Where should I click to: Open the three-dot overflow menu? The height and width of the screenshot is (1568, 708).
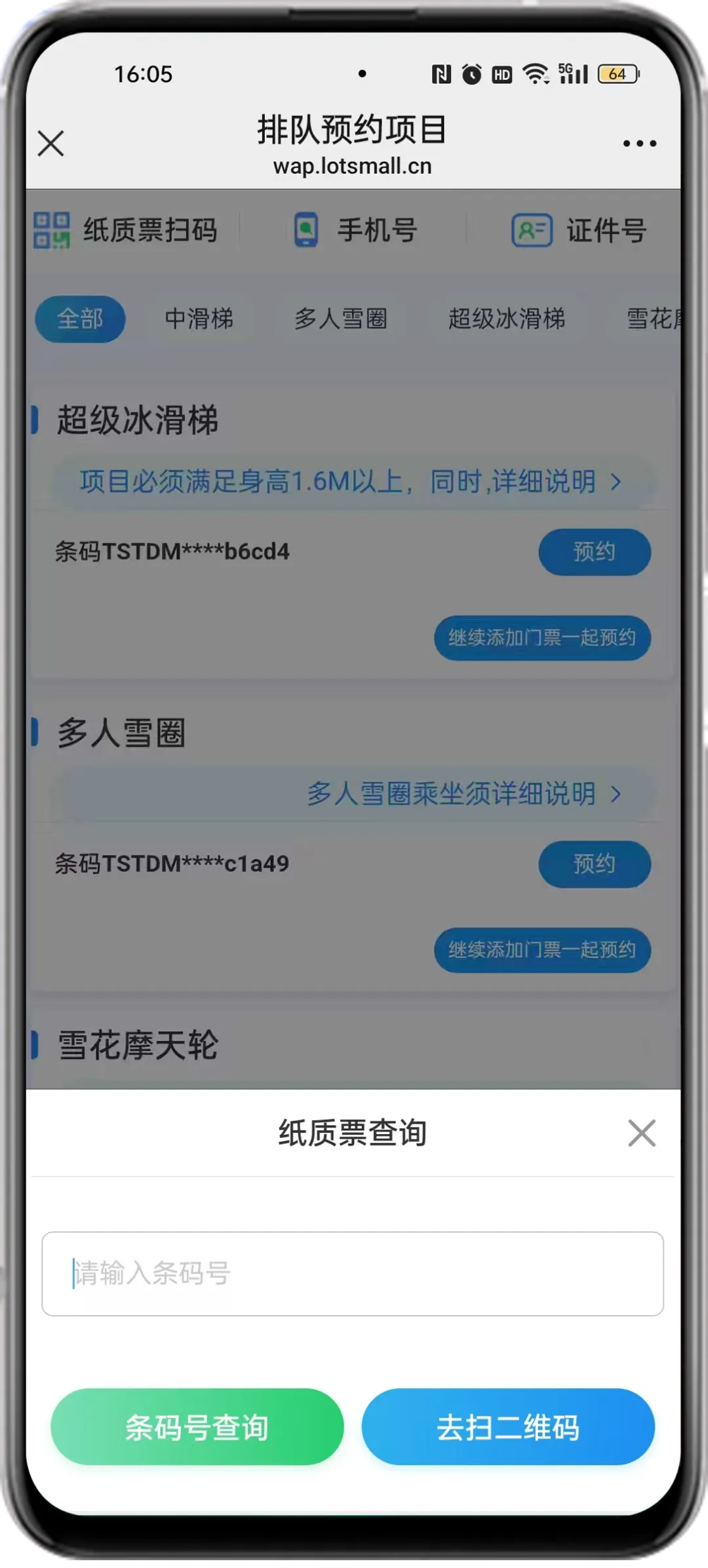pos(639,144)
